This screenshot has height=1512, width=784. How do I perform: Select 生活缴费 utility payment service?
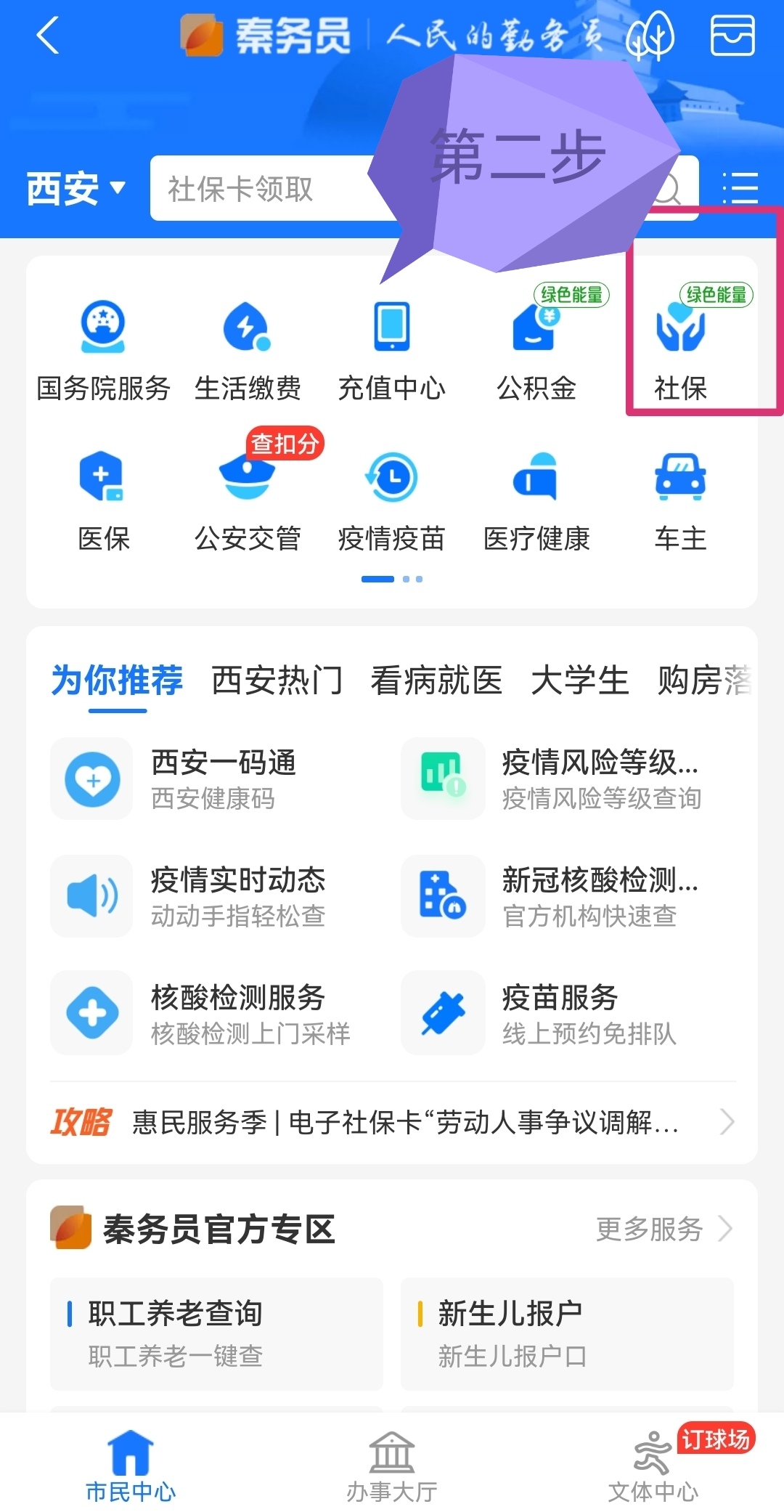(249, 349)
